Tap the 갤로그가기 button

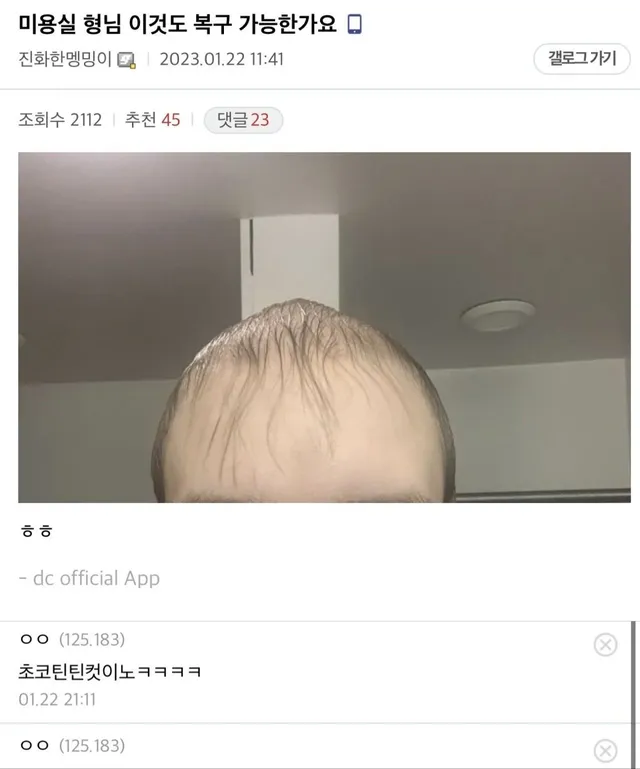582,58
